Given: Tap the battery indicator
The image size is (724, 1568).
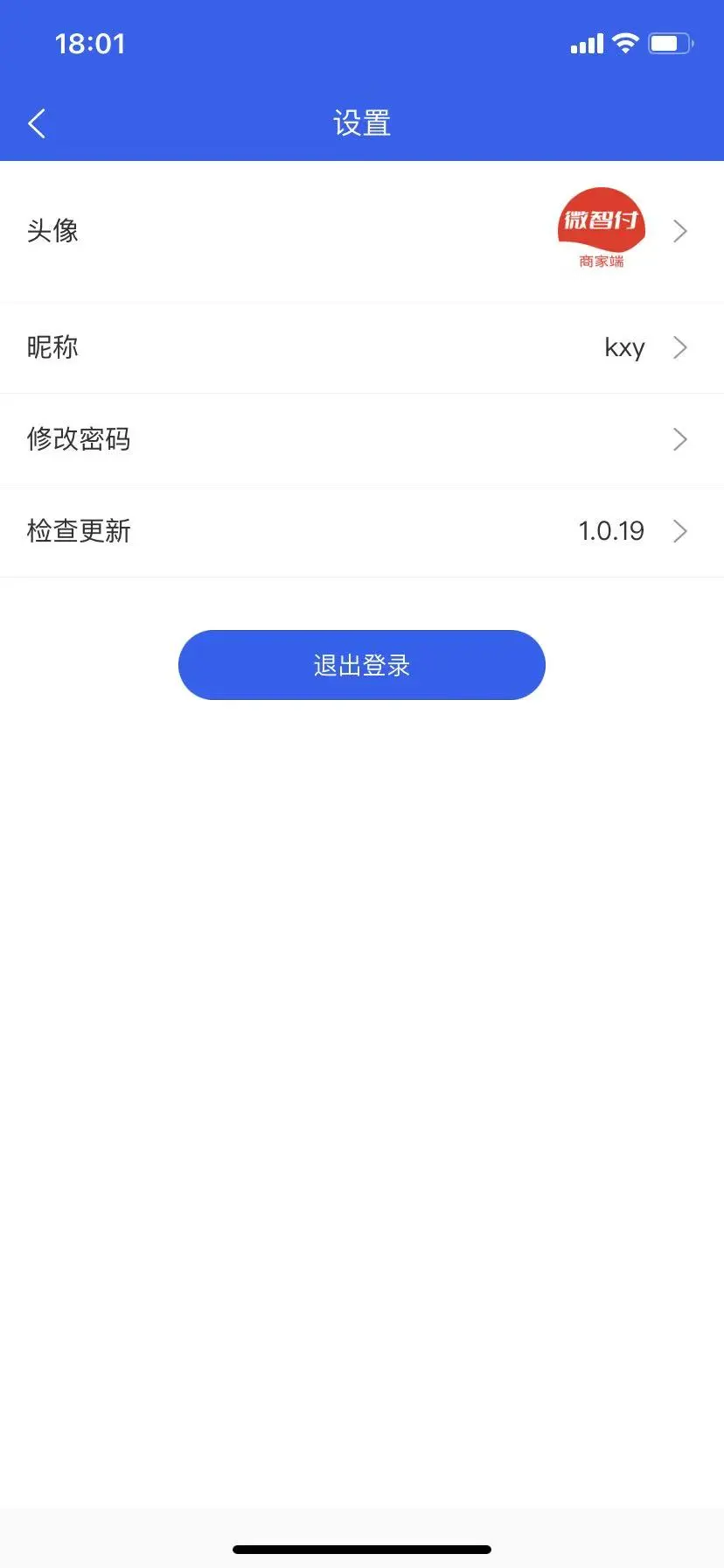Looking at the screenshot, I should tap(670, 42).
